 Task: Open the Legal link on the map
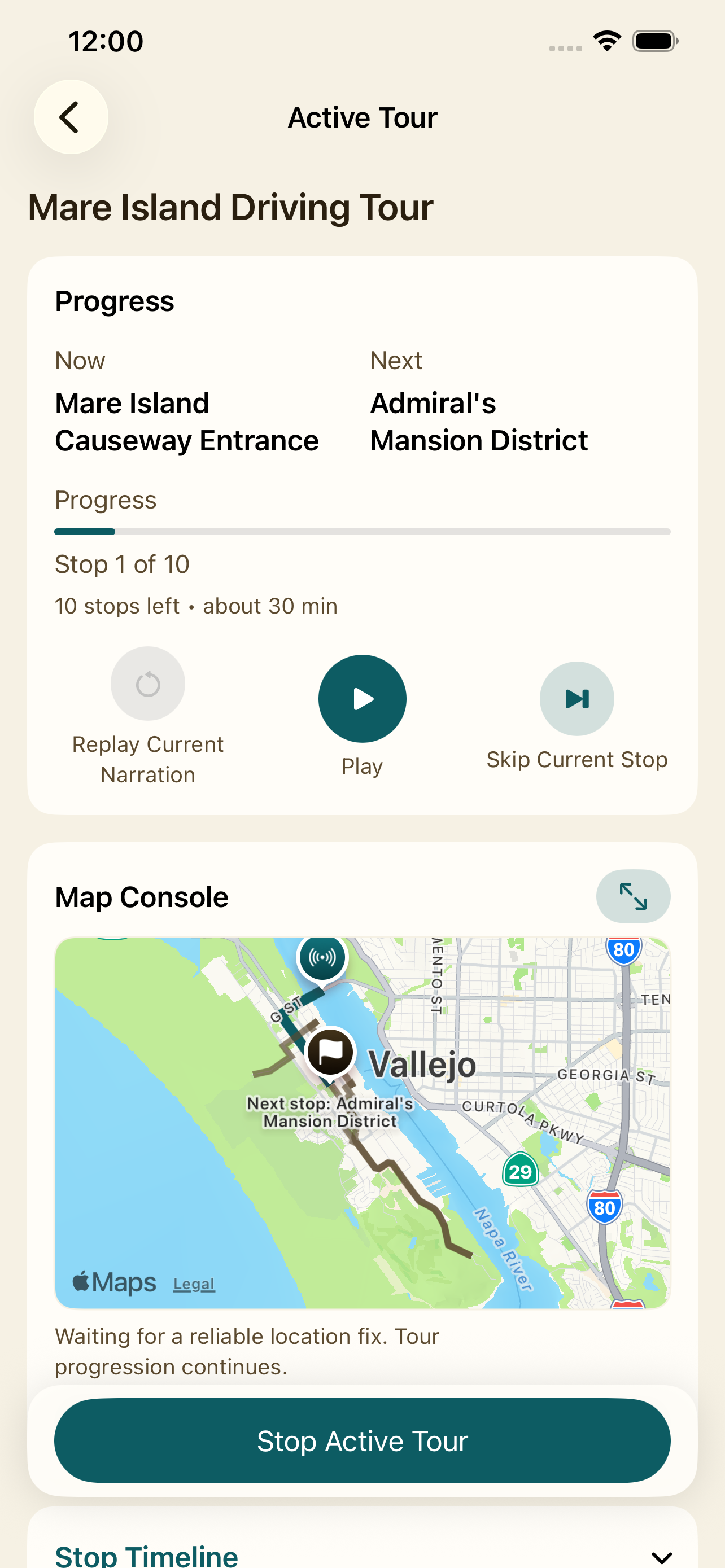(x=194, y=1284)
